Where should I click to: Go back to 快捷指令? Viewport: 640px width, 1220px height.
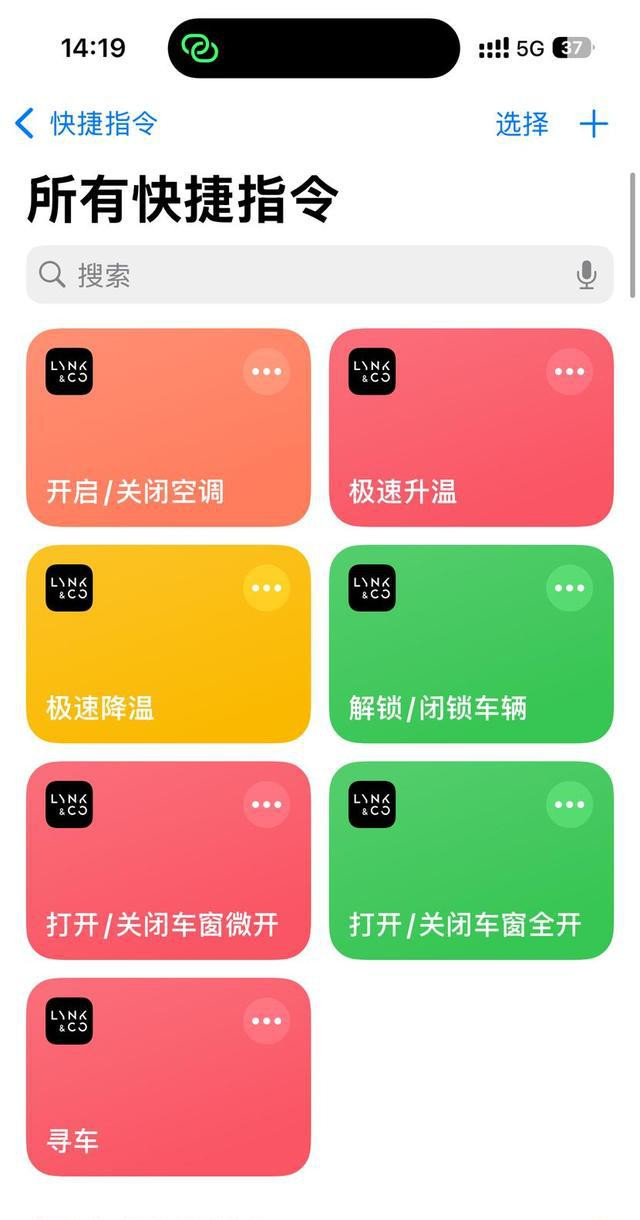click(x=86, y=124)
